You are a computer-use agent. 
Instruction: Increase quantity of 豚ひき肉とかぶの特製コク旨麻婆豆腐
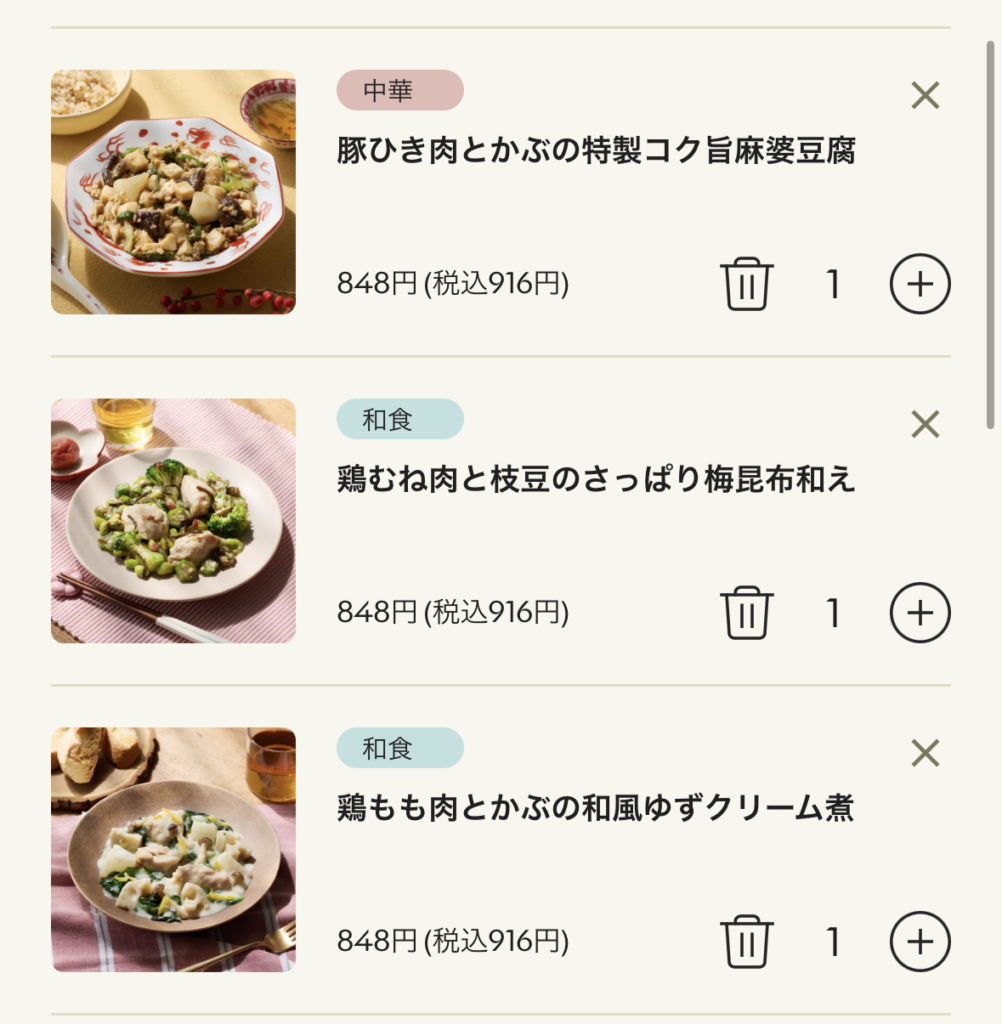click(x=919, y=285)
